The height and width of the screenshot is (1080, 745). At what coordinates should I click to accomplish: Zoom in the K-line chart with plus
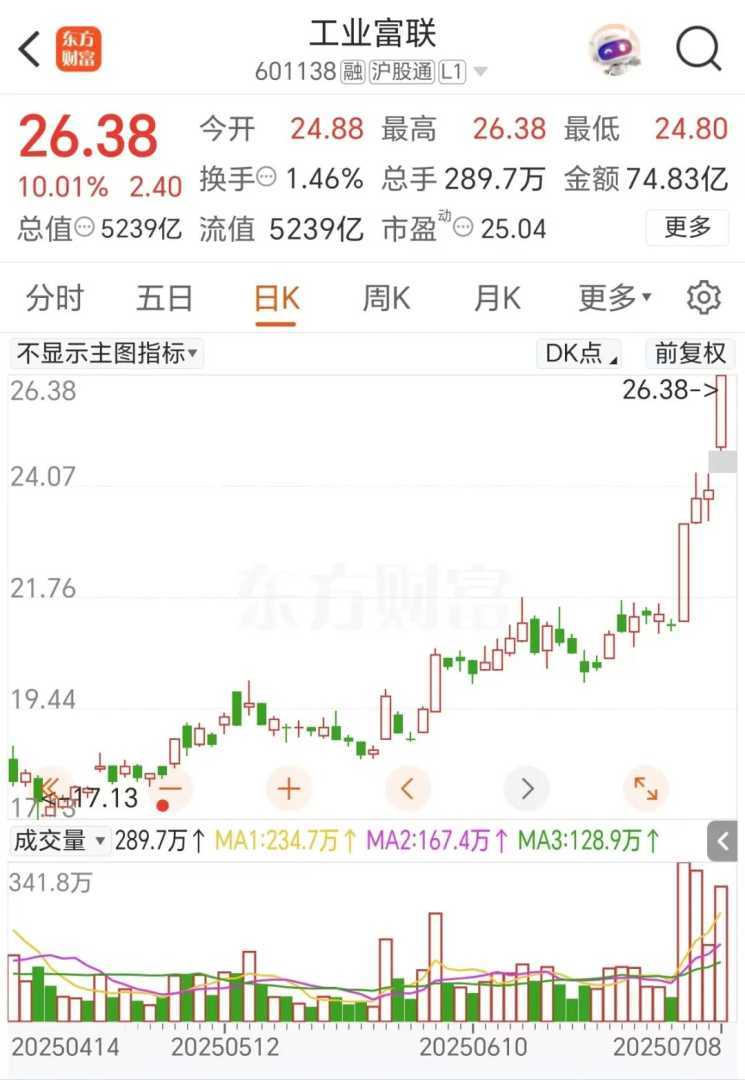(288, 789)
